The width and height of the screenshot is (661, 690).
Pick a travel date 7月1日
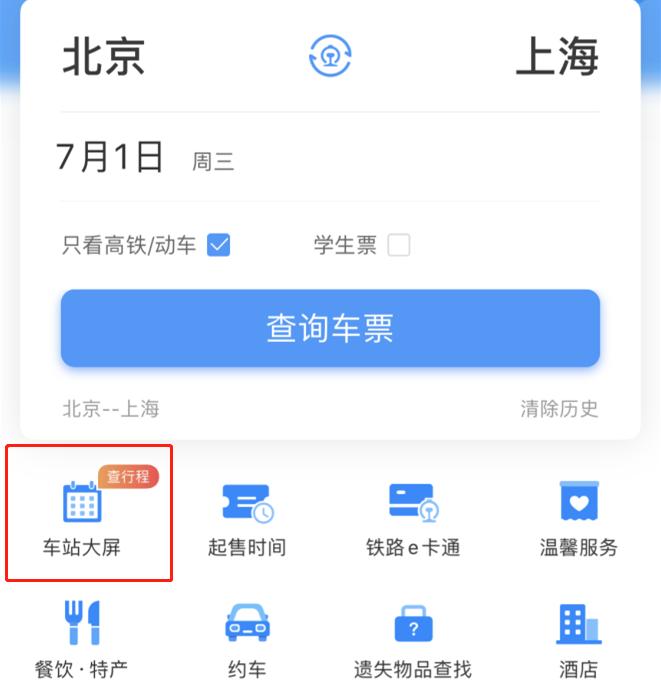point(110,158)
